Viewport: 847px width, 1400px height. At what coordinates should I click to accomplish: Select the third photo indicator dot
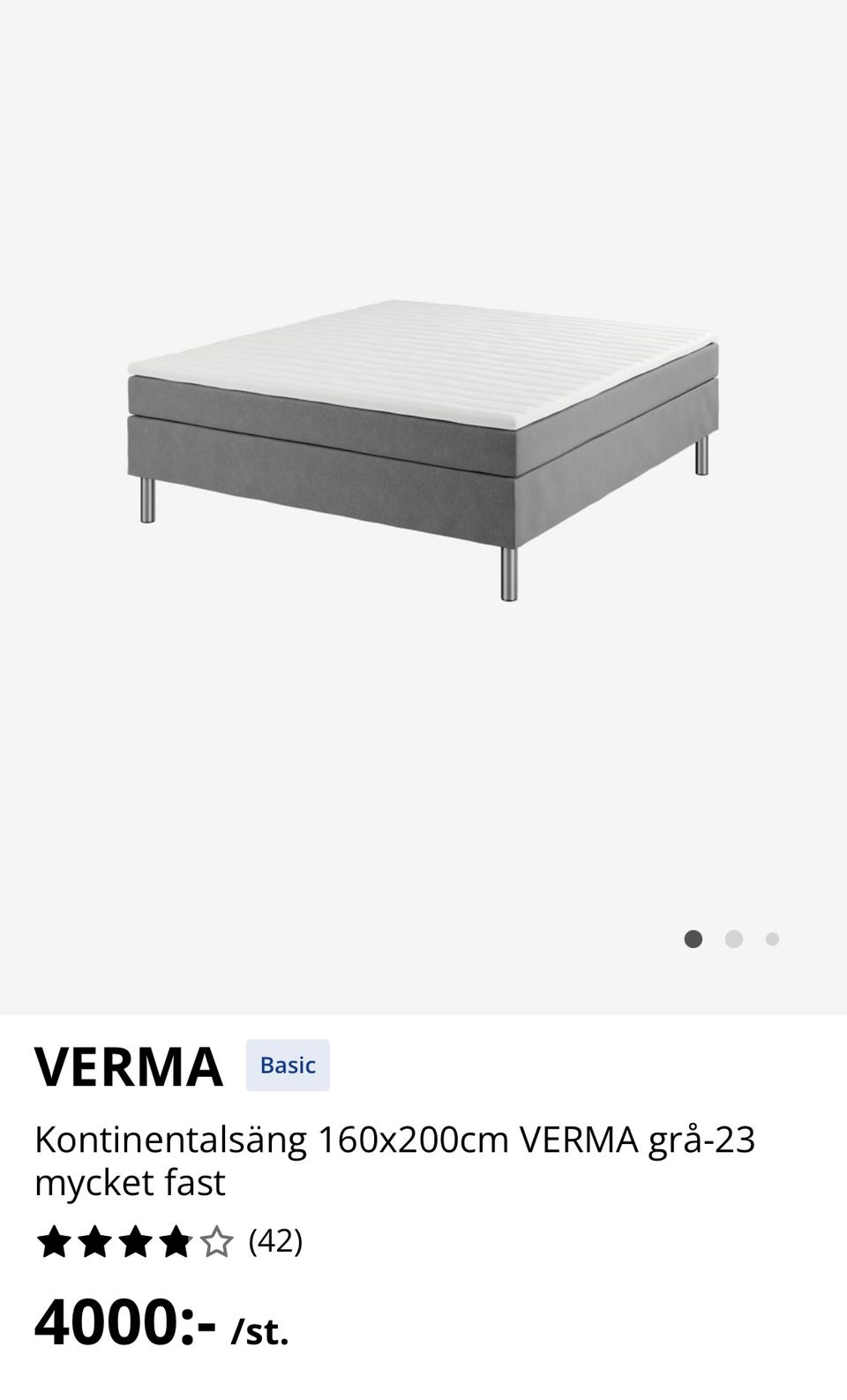point(772,939)
